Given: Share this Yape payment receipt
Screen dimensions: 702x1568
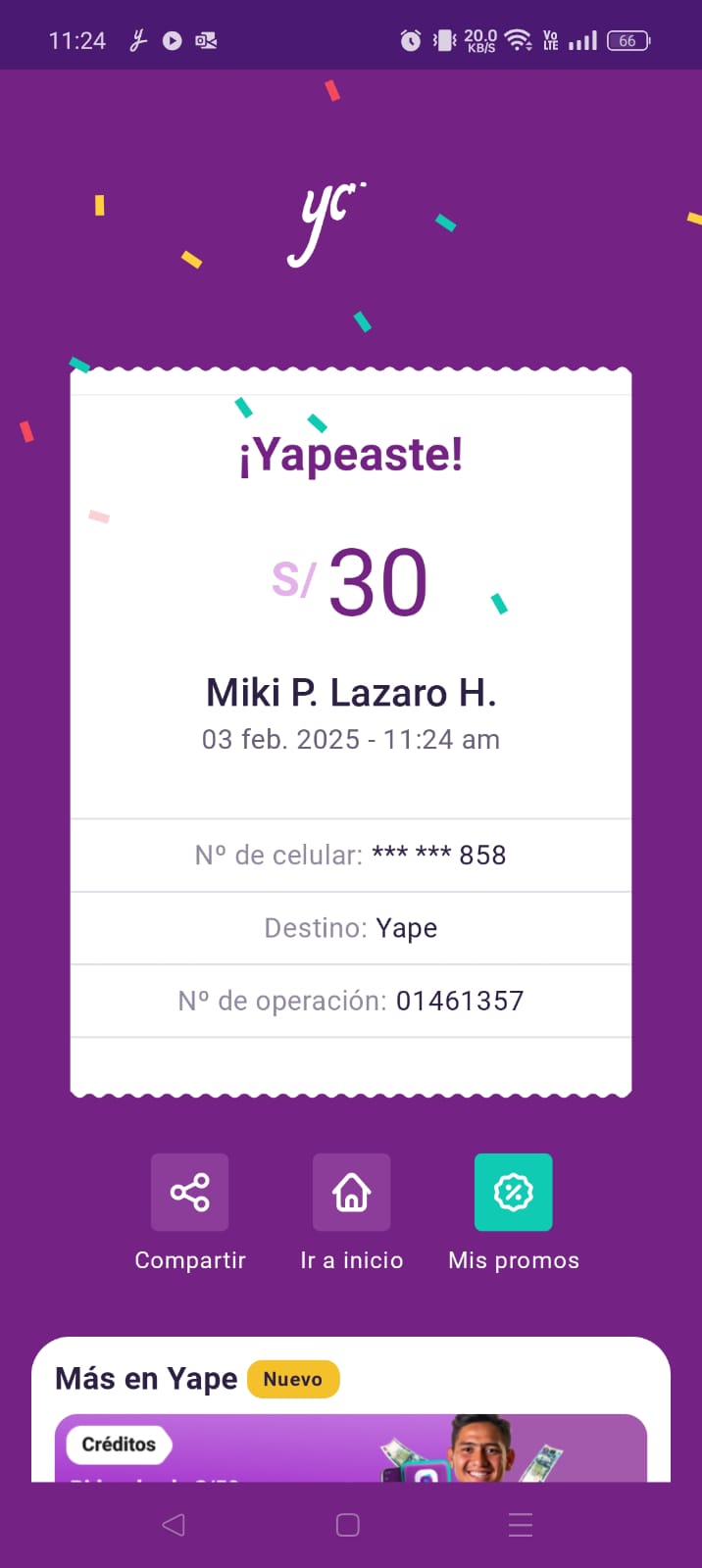Looking at the screenshot, I should coord(189,1192).
